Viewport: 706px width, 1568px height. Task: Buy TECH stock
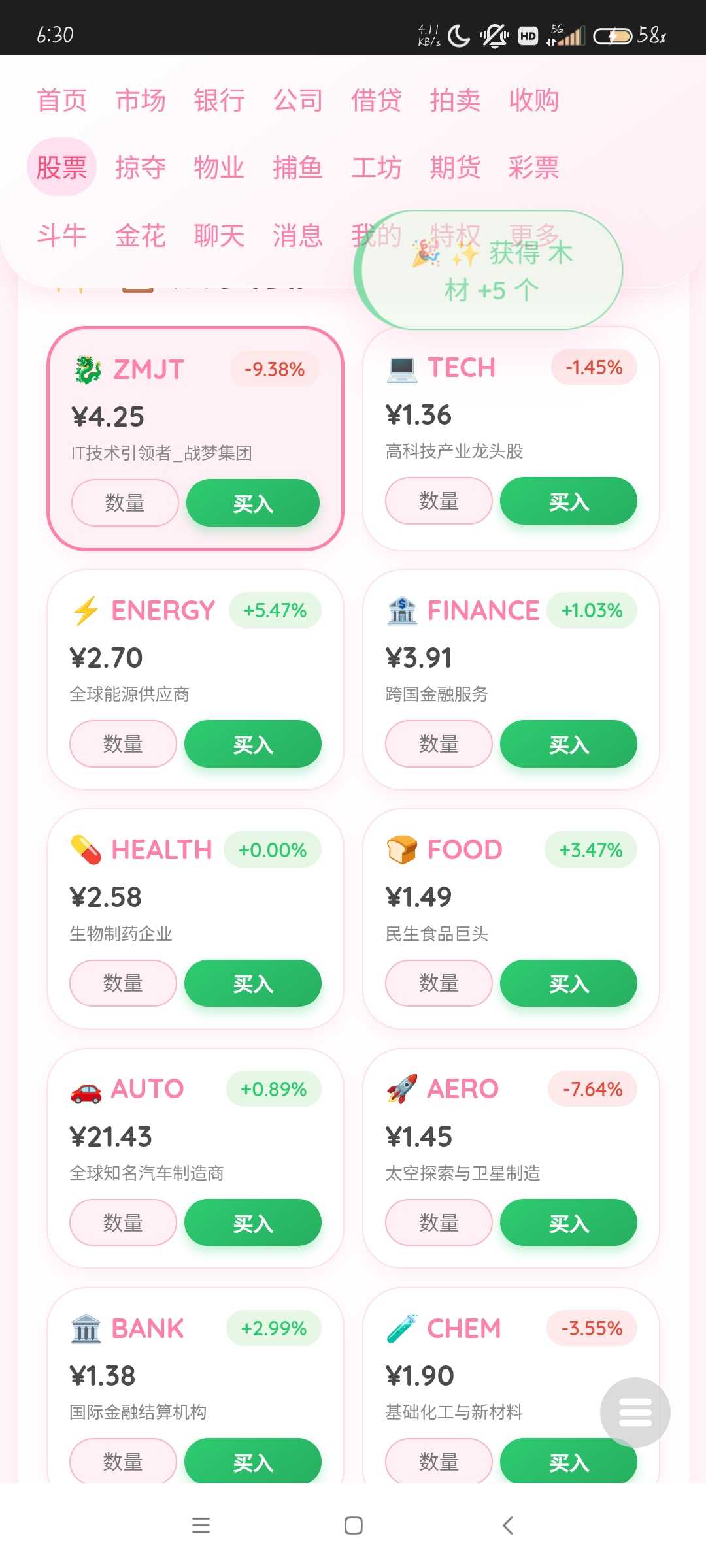pos(568,501)
